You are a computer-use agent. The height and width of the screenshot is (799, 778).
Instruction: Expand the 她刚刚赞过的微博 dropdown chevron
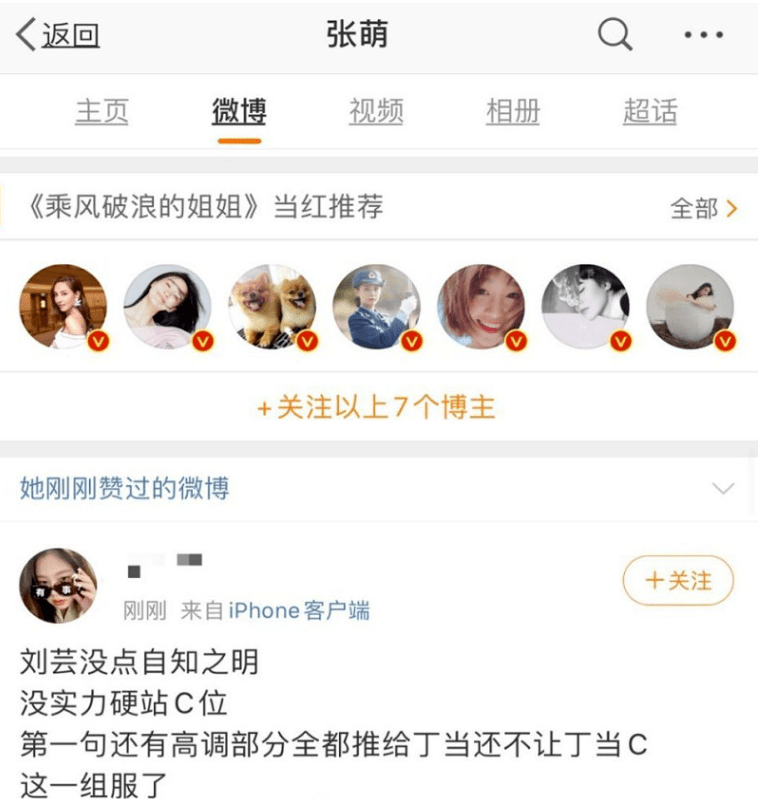tap(721, 489)
